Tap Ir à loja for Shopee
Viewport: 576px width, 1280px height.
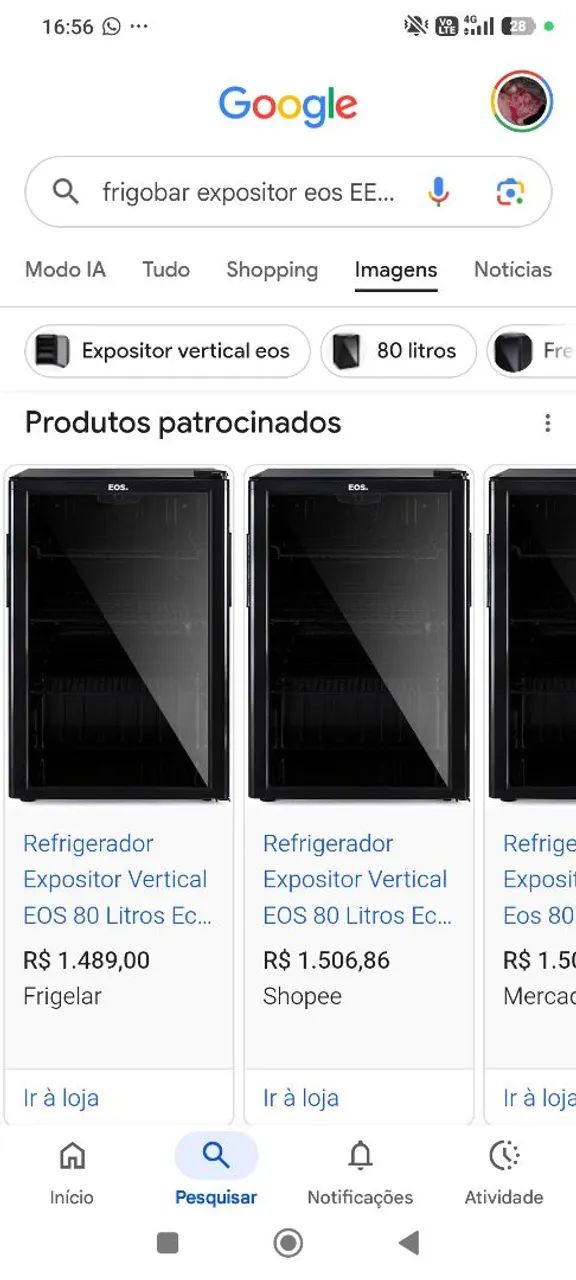[301, 1098]
